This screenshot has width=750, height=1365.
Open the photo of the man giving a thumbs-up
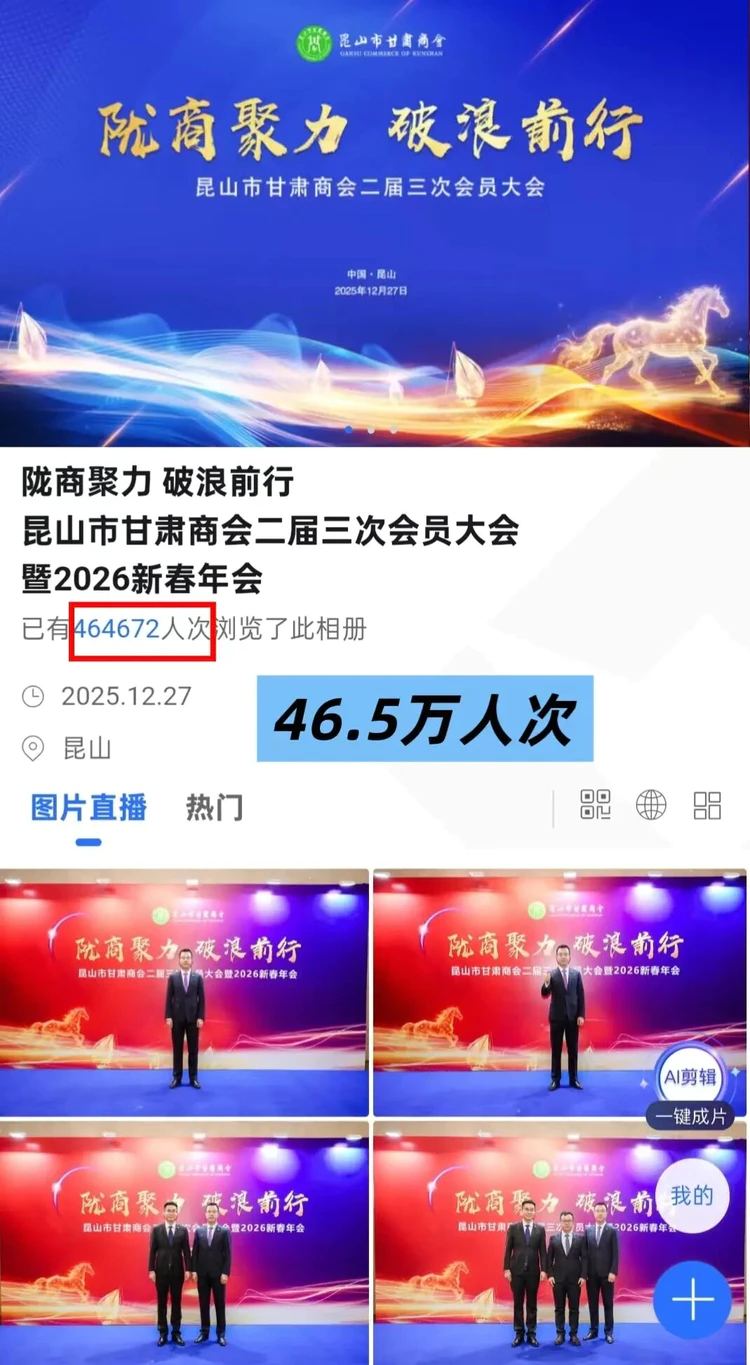coord(560,992)
